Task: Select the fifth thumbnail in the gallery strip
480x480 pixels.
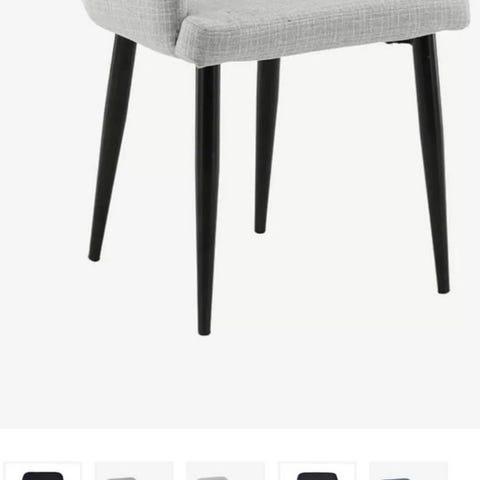Action: tap(409, 471)
